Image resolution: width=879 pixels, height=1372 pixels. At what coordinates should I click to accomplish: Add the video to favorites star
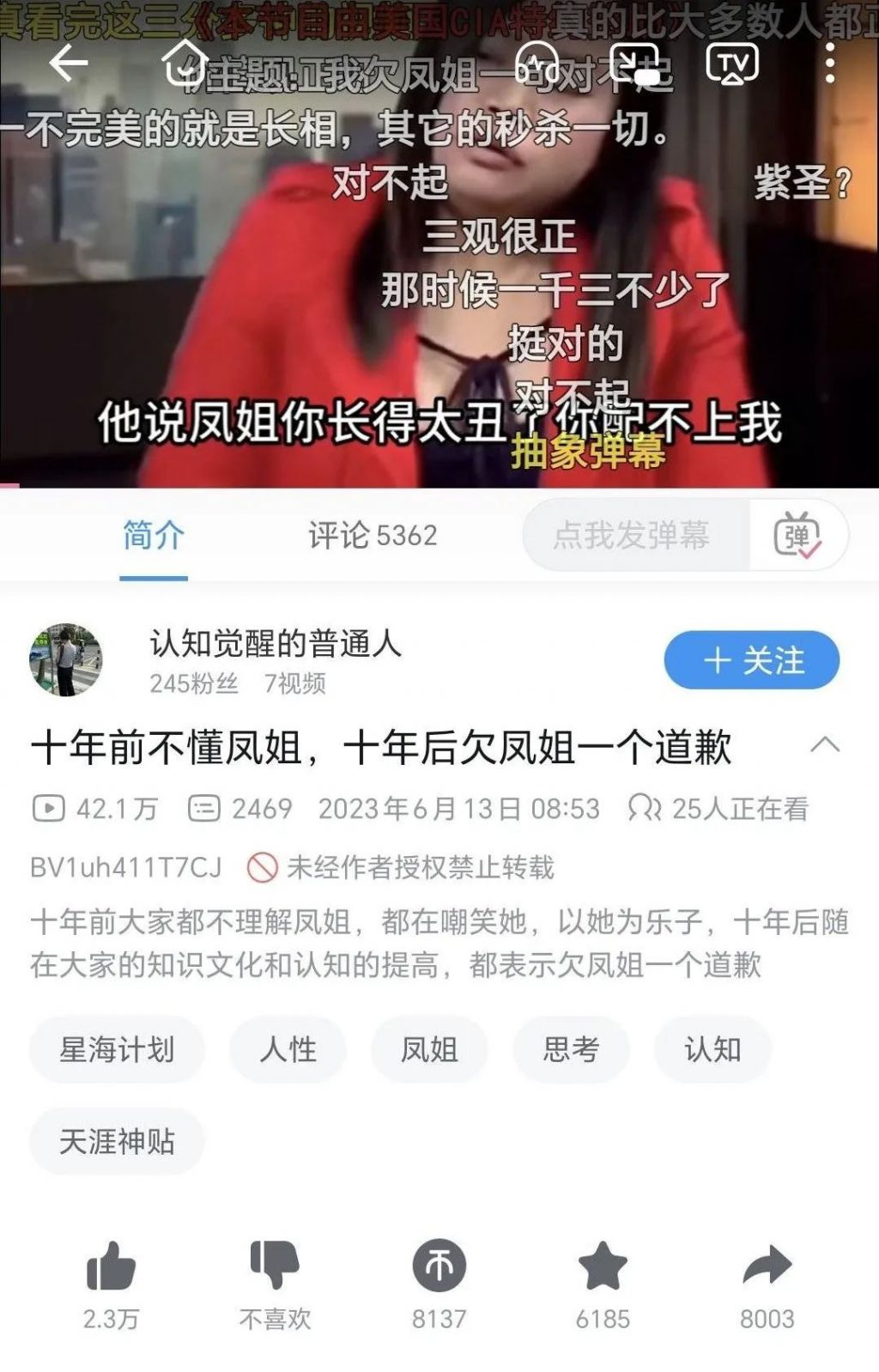pos(603,1266)
